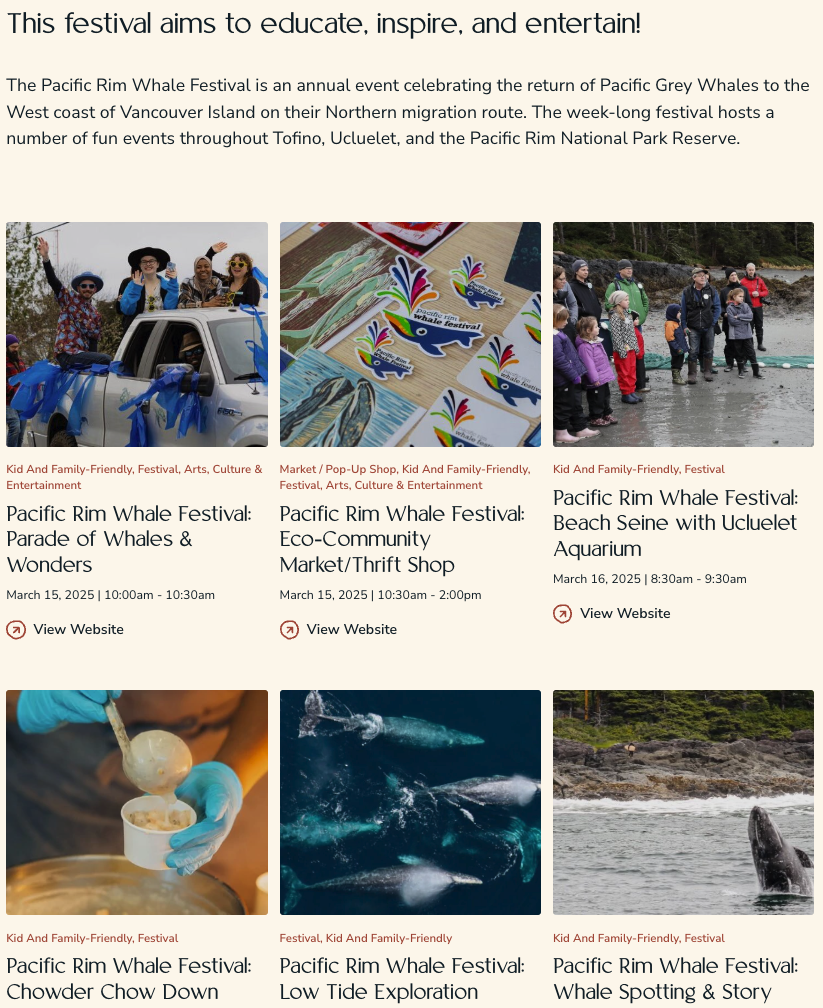Open Beach Seine with Ucluelet Aquarium photo
This screenshot has height=1008, width=823.
[683, 334]
